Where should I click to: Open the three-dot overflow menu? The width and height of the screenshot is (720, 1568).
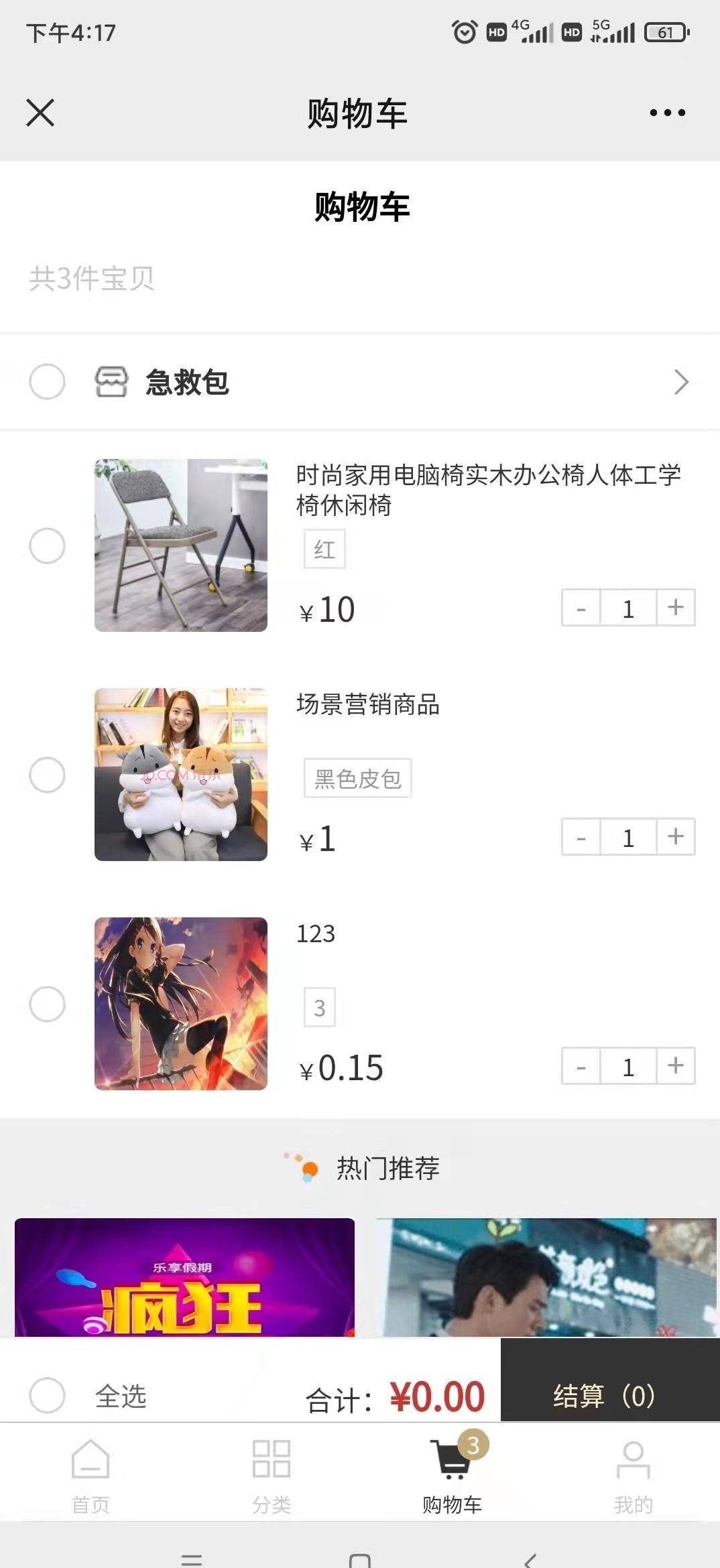tap(667, 113)
